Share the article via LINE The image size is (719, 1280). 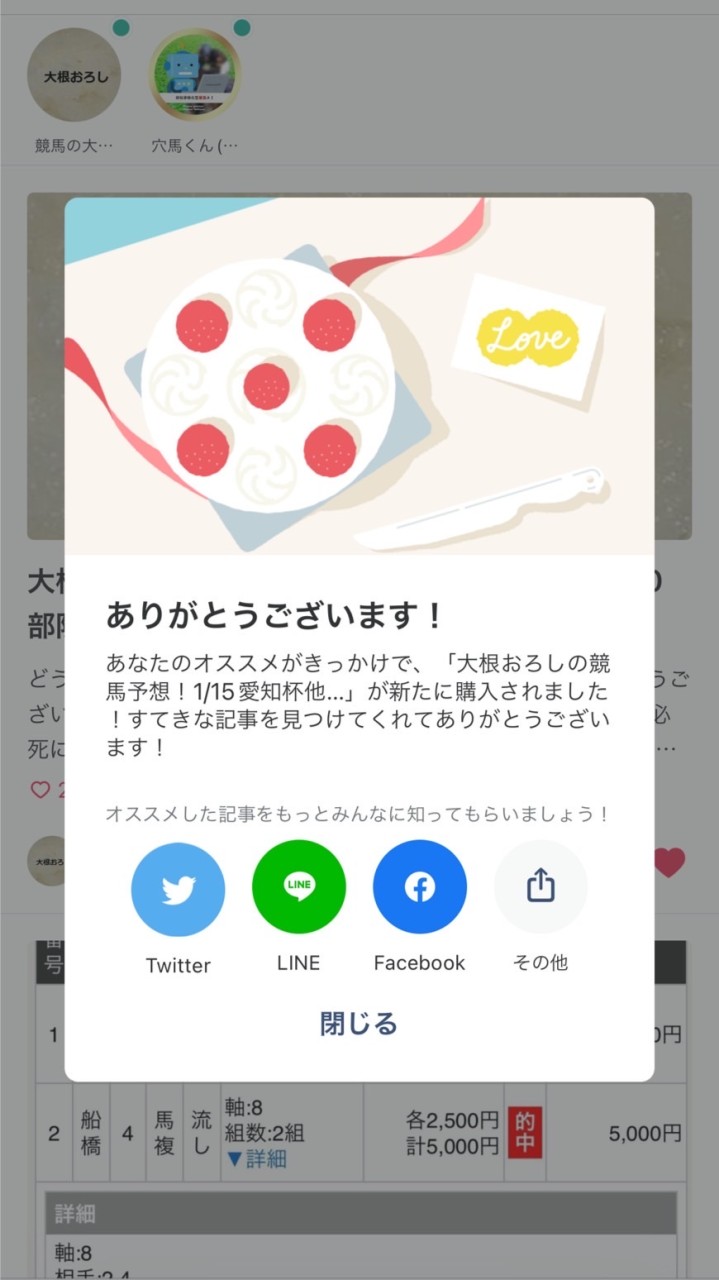click(299, 887)
